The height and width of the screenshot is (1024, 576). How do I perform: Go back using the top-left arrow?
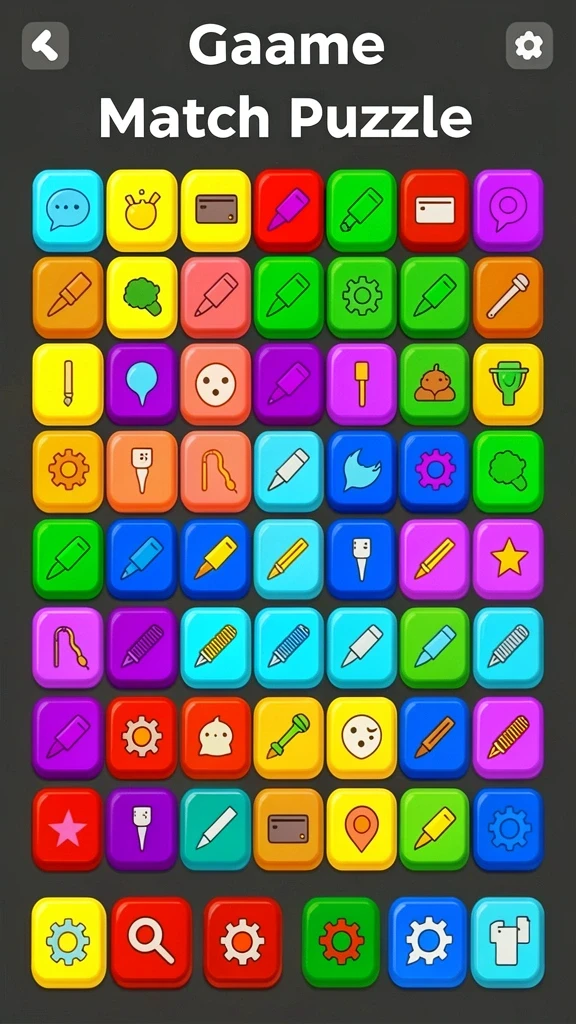point(45,46)
